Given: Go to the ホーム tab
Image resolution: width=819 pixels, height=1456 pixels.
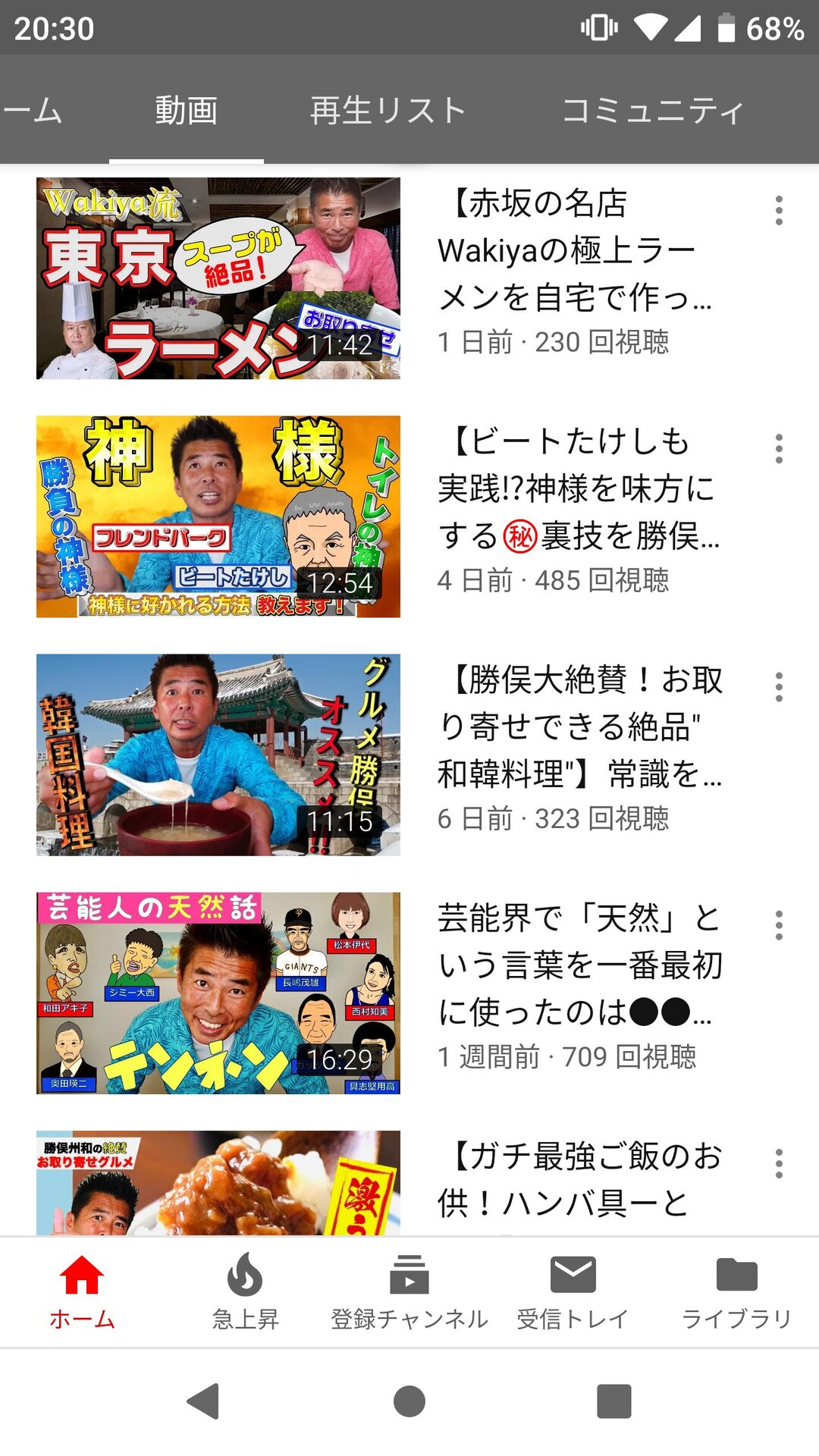Looking at the screenshot, I should pyautogui.click(x=82, y=1291).
